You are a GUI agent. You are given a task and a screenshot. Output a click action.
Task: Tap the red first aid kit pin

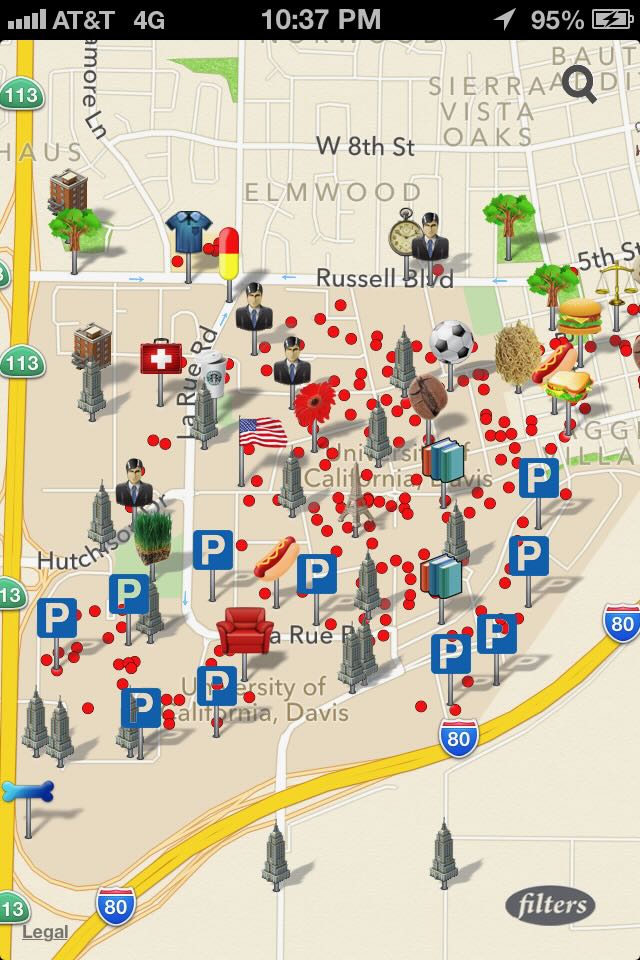(160, 358)
